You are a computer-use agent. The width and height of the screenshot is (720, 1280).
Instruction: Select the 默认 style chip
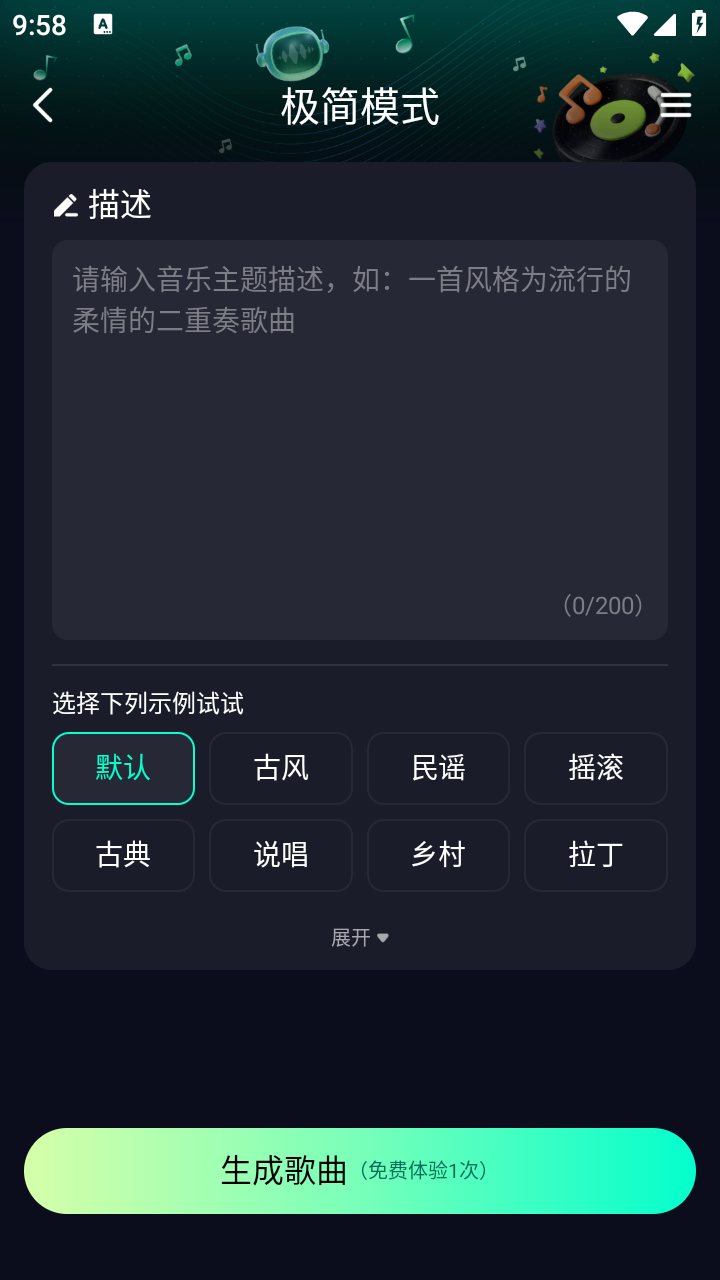tap(123, 768)
